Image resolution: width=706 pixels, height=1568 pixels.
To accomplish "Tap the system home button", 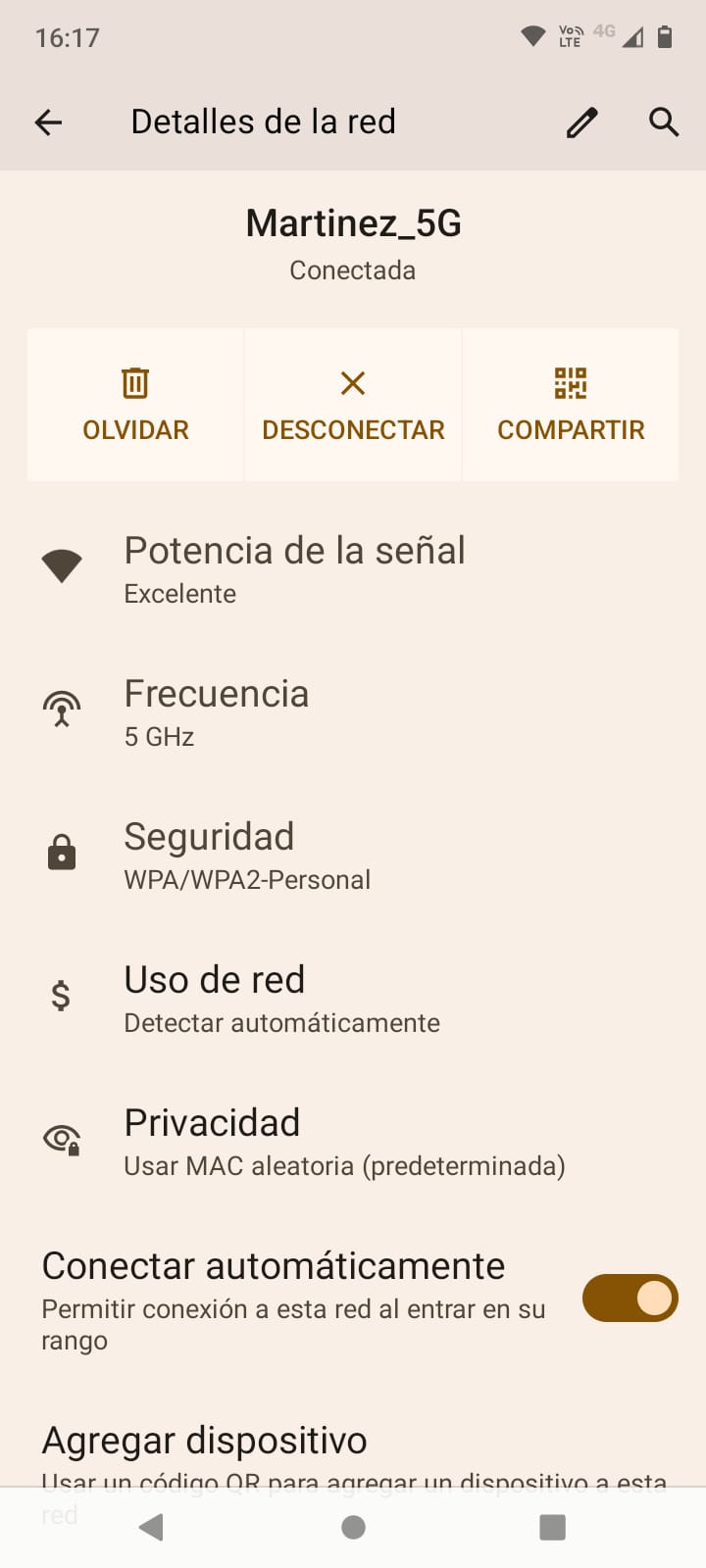I will 353,1527.
